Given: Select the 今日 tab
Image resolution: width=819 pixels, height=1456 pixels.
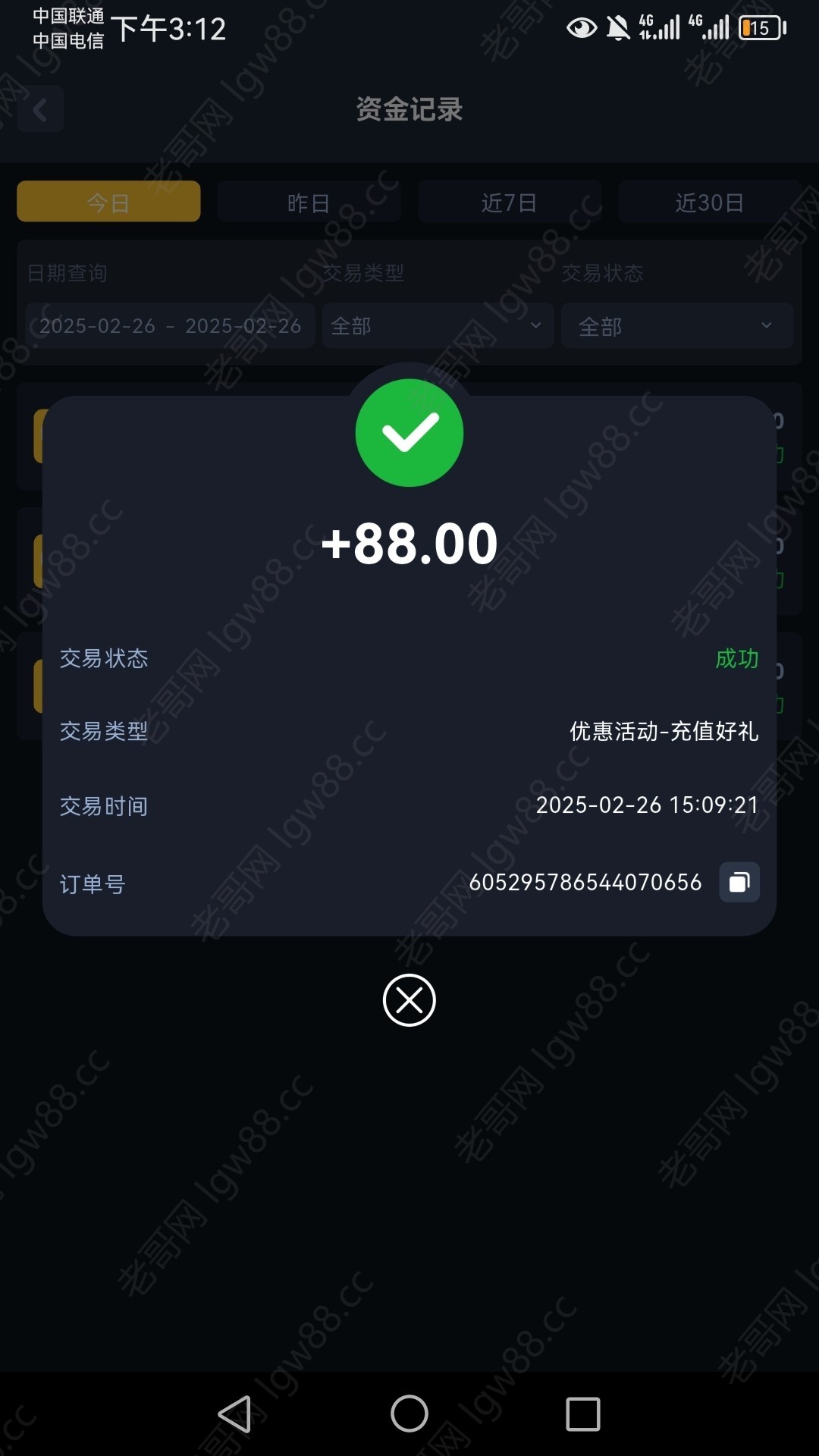Looking at the screenshot, I should [x=108, y=202].
